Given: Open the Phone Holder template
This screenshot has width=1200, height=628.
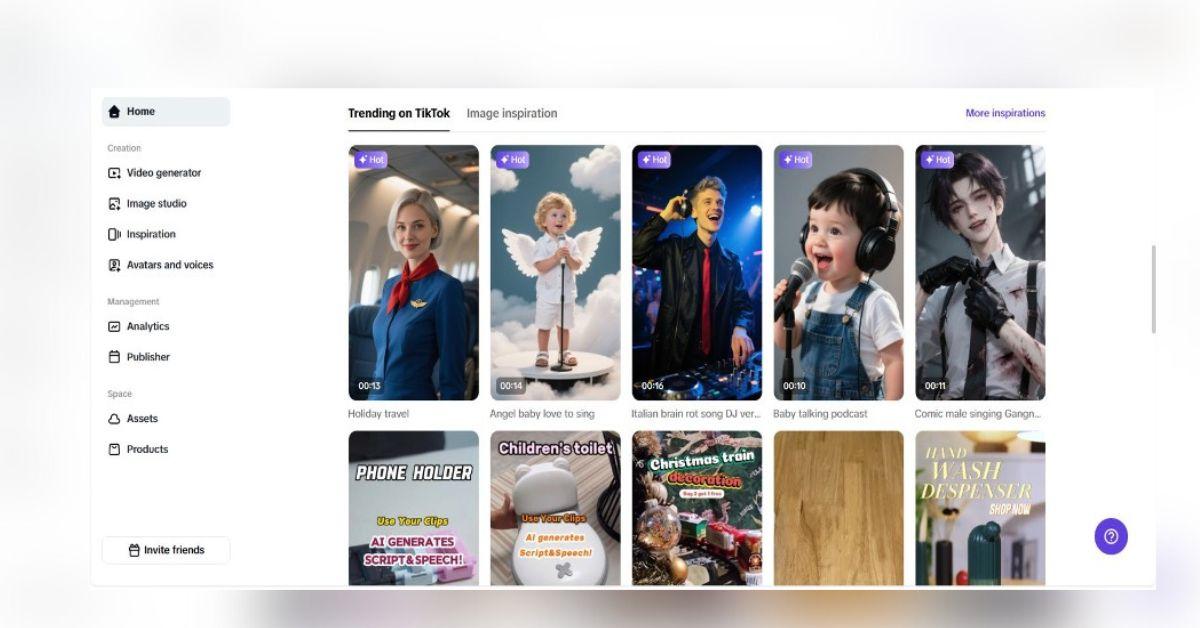Looking at the screenshot, I should pyautogui.click(x=413, y=508).
